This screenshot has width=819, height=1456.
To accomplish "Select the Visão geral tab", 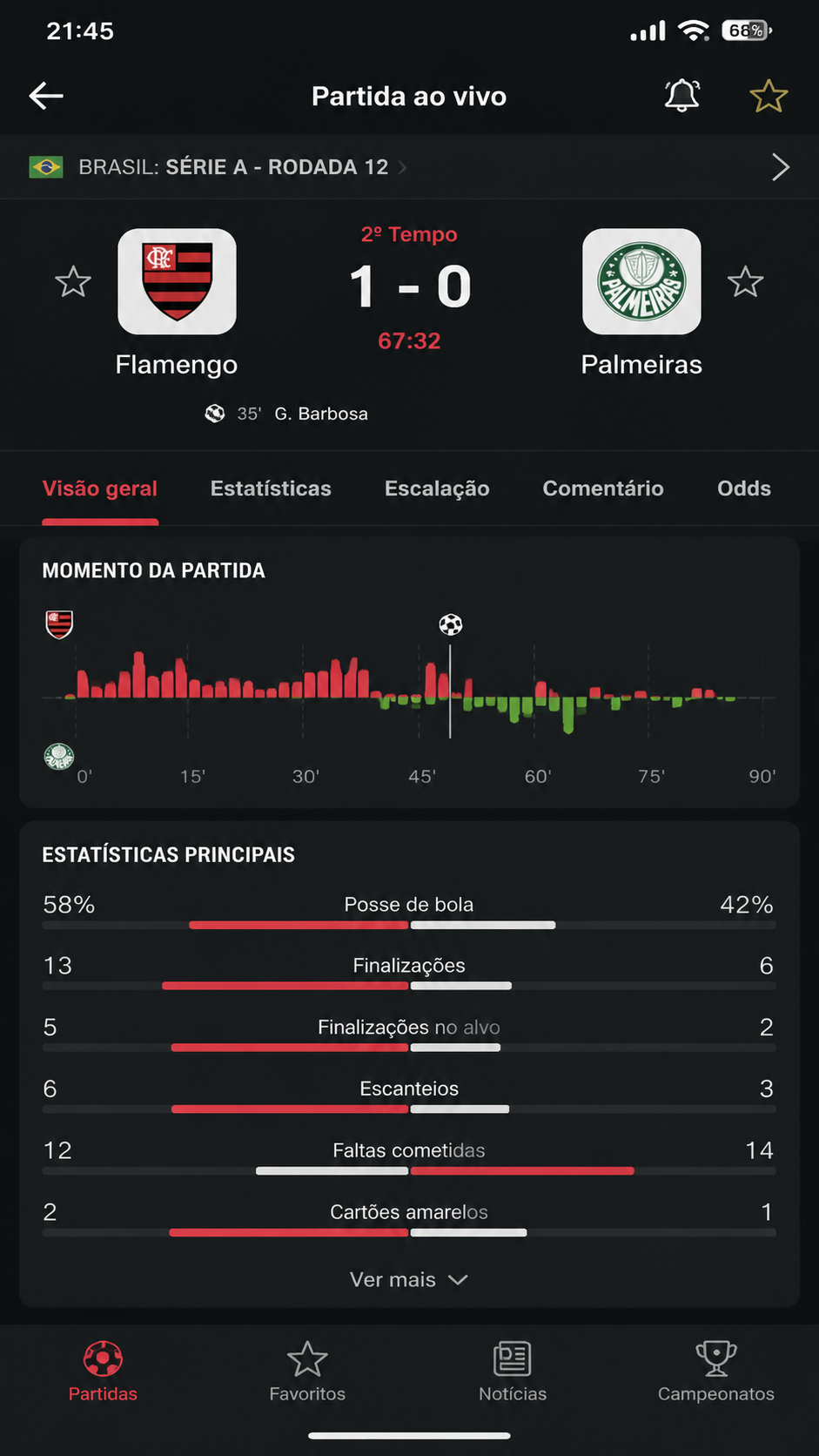I will pyautogui.click(x=100, y=489).
